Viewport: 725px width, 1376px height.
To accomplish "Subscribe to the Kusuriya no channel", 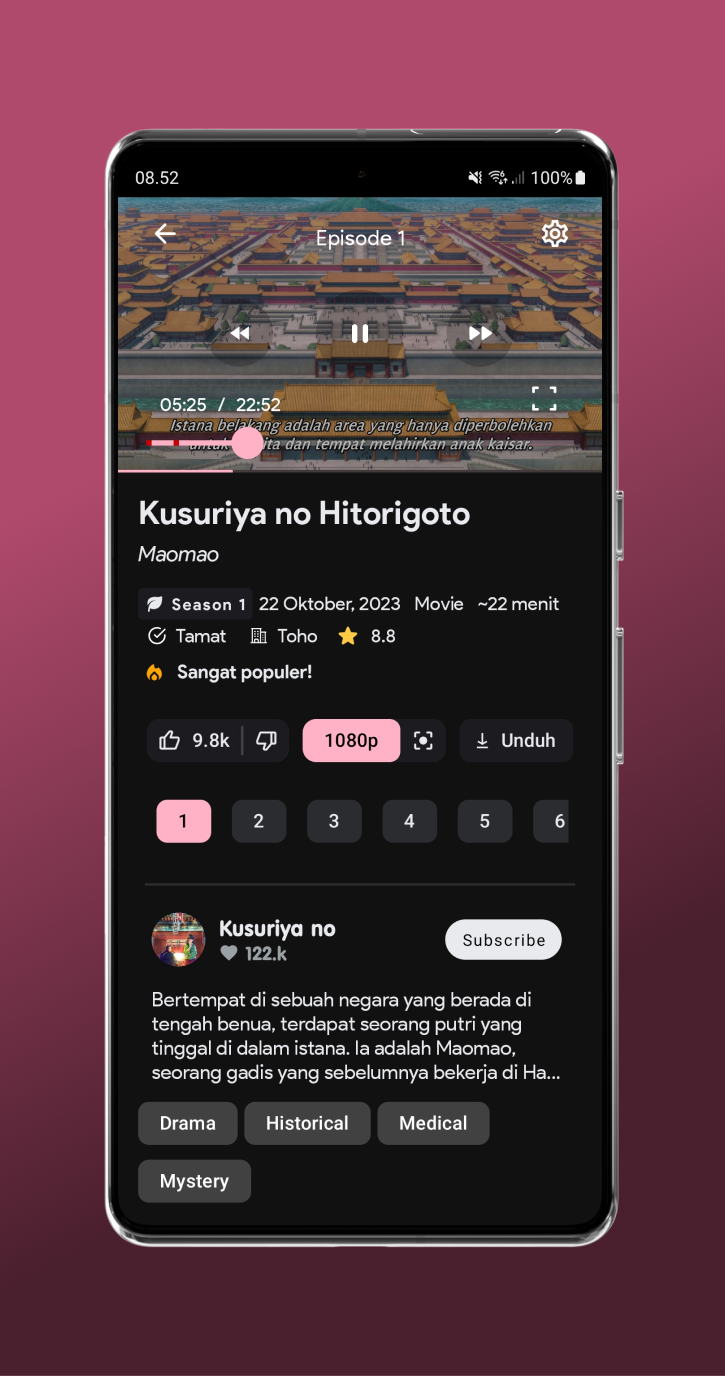I will coord(503,940).
